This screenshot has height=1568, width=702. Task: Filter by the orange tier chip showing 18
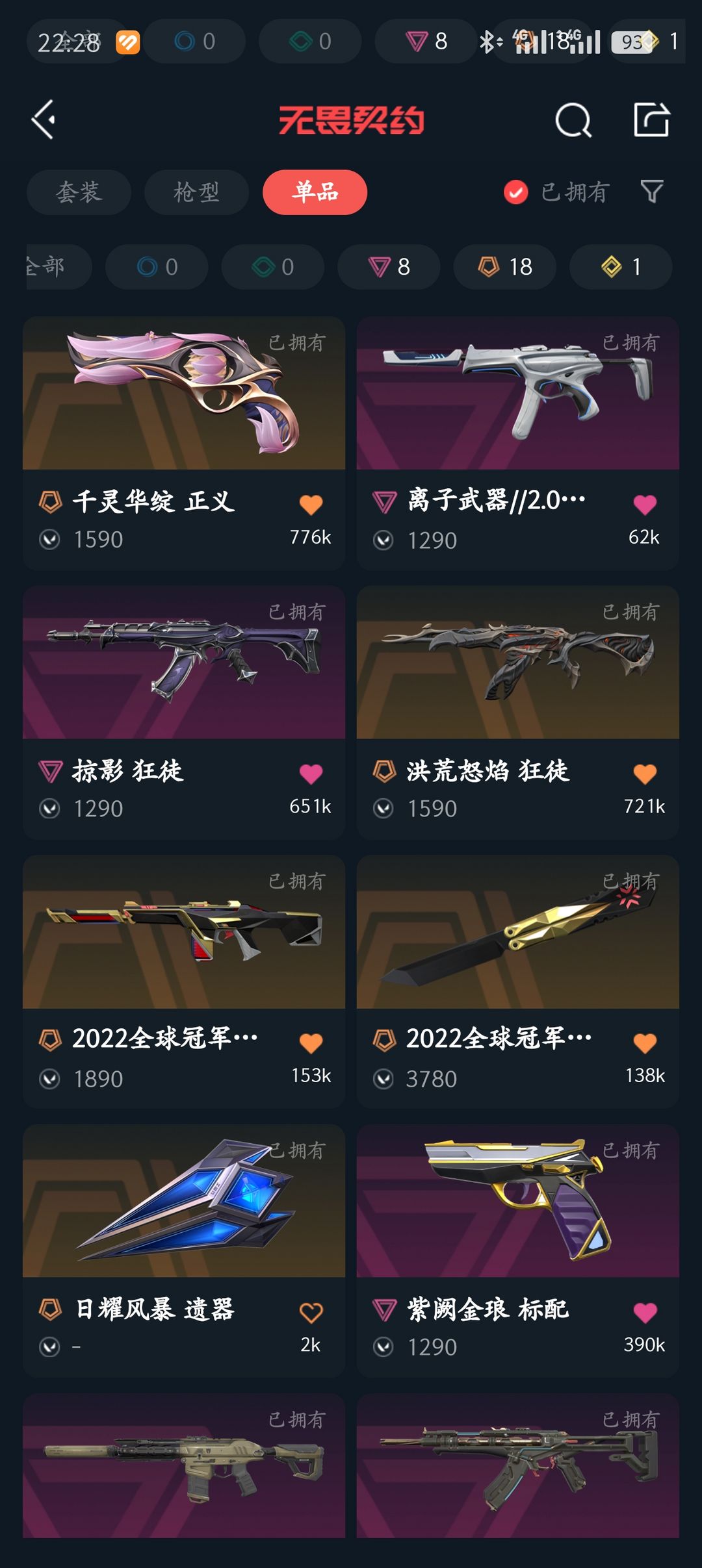(x=504, y=266)
